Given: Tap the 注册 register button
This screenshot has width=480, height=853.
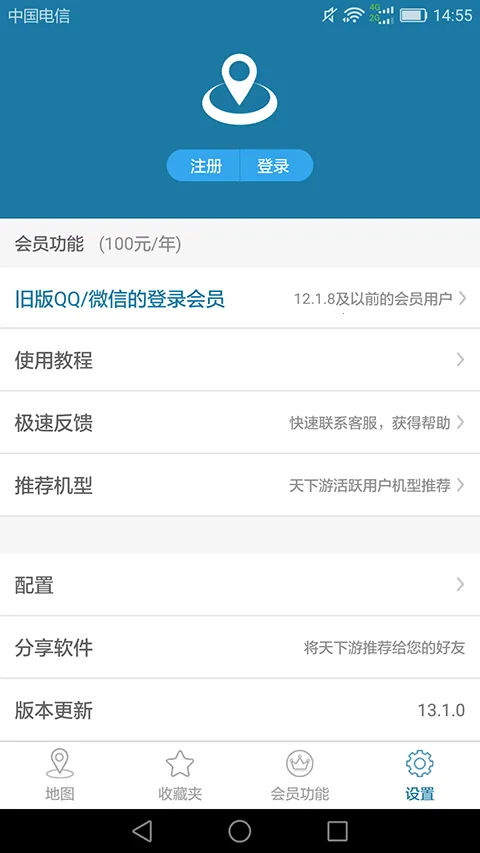Looking at the screenshot, I should [204, 165].
